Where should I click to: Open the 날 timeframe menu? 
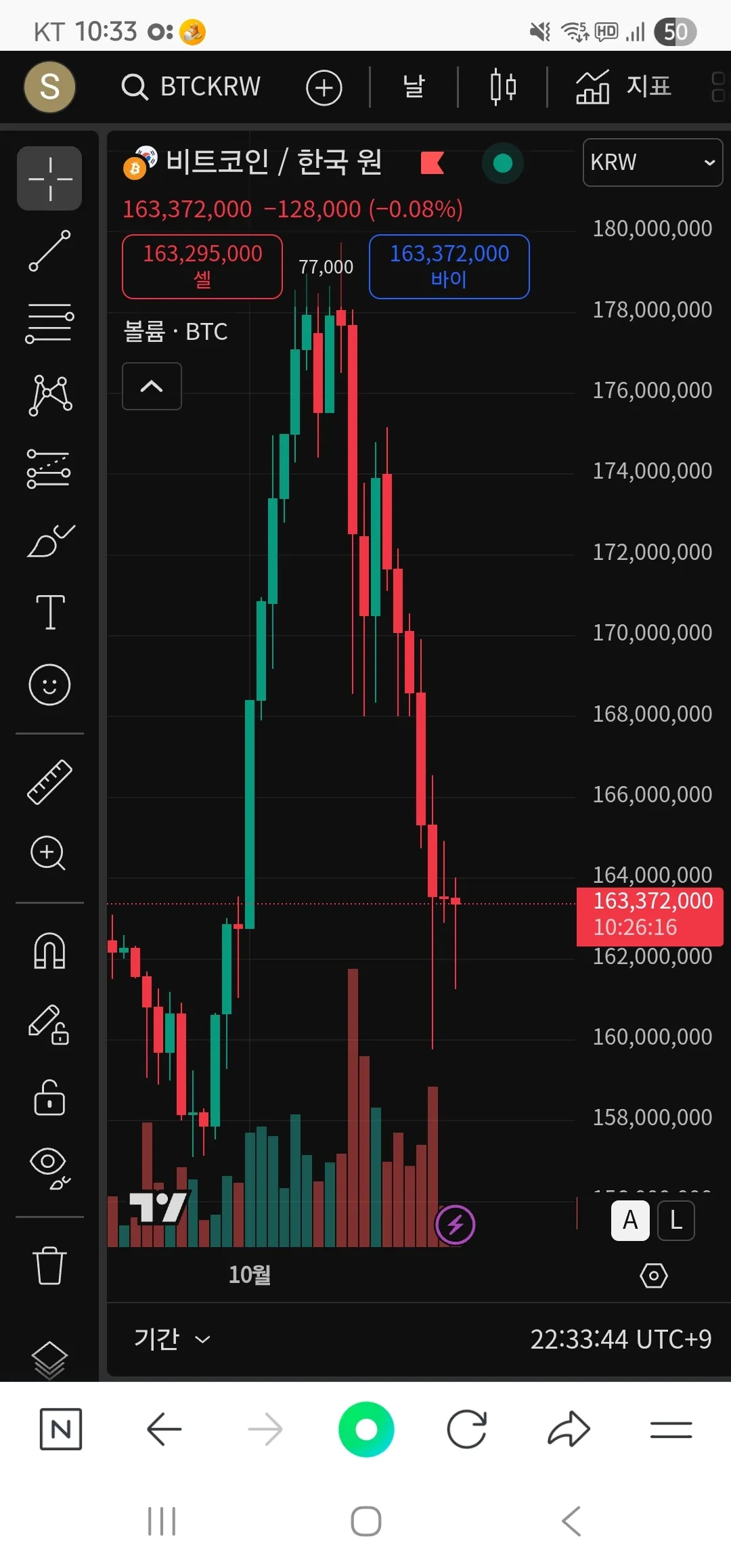point(414,87)
